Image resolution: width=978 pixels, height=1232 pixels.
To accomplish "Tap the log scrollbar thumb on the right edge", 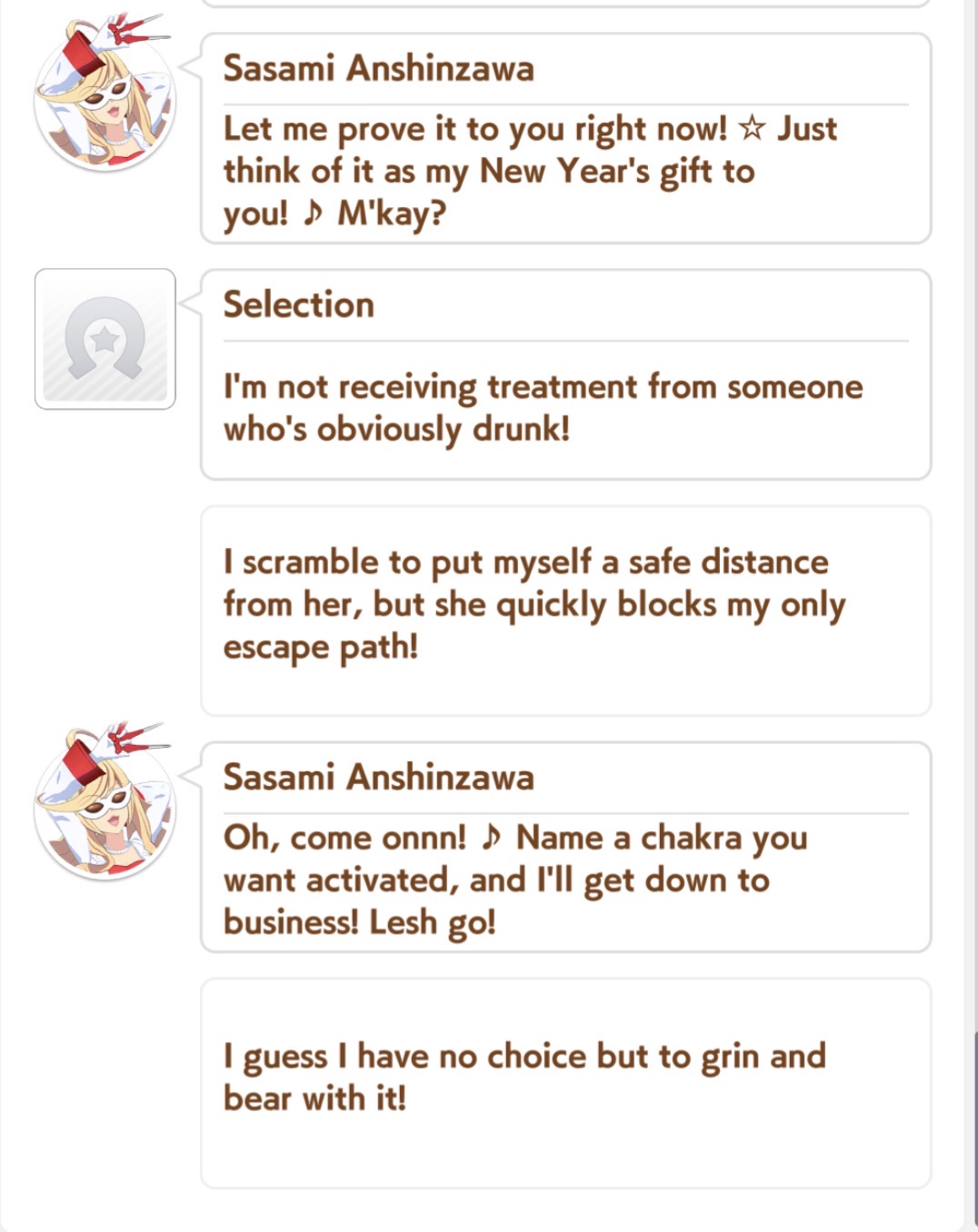I will pos(973,1131).
